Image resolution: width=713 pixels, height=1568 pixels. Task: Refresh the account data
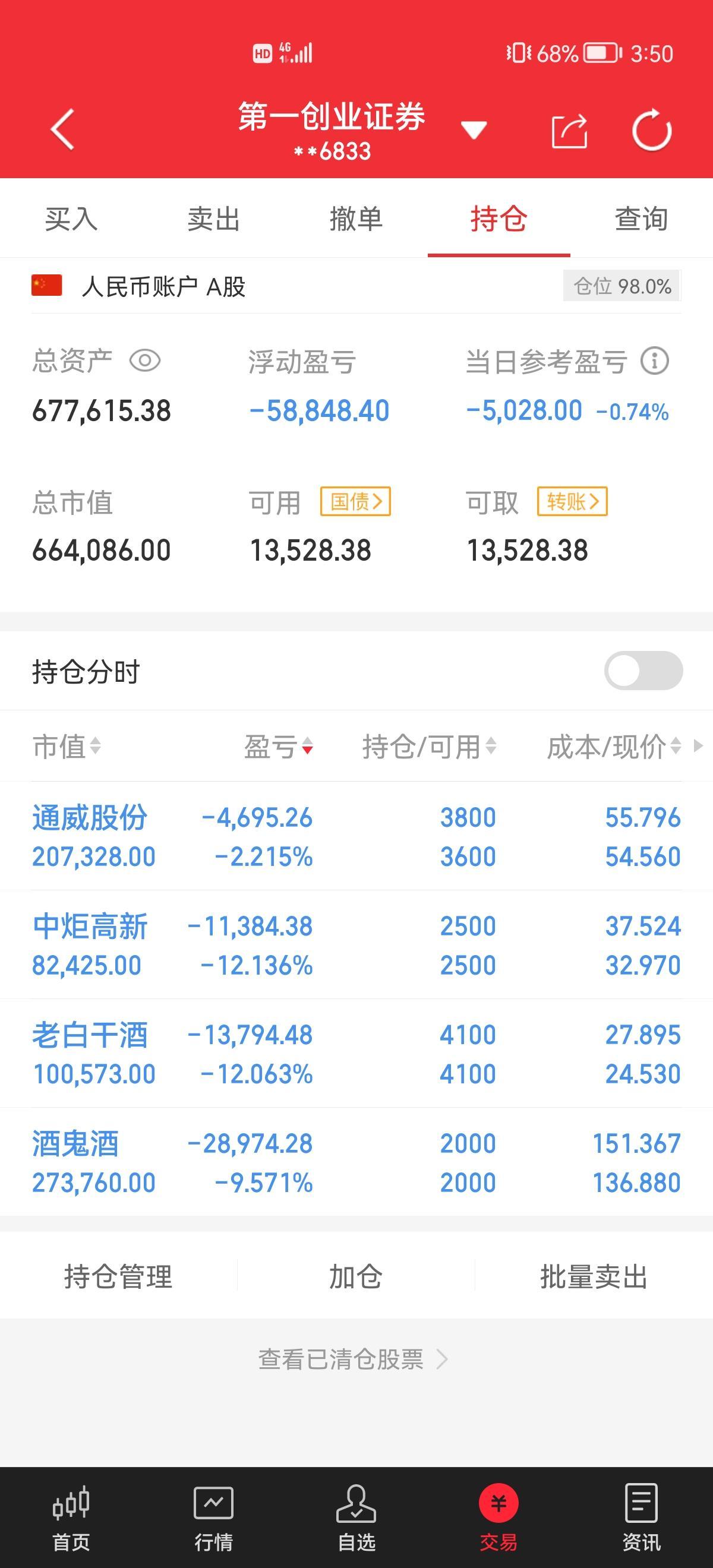651,129
